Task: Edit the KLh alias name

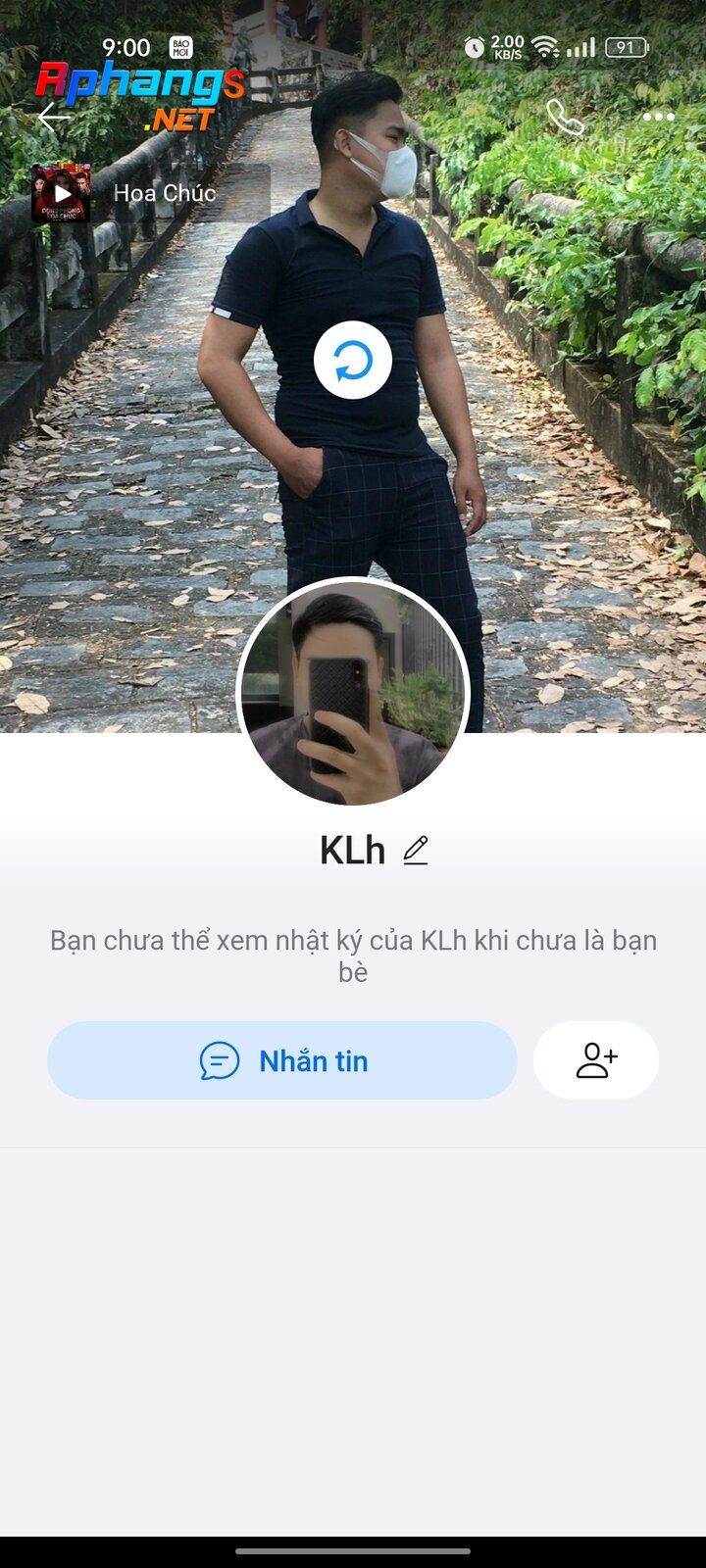Action: 416,850
